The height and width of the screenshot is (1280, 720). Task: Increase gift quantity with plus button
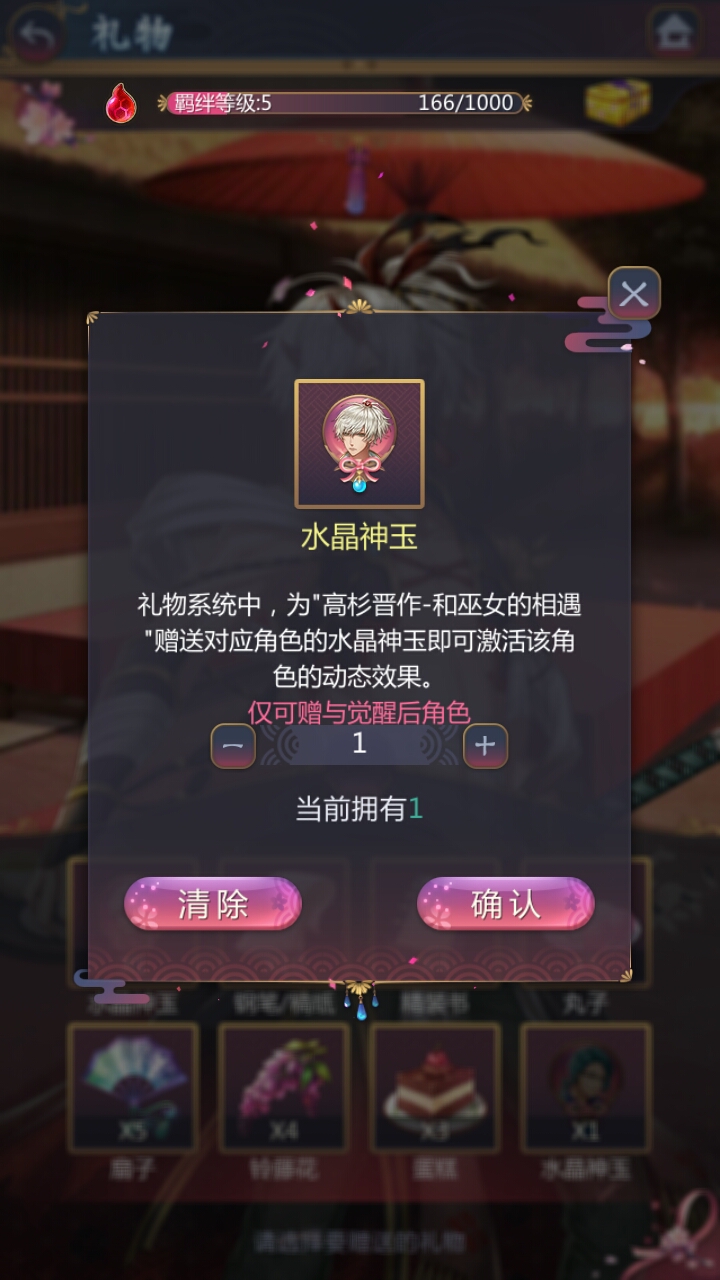485,746
